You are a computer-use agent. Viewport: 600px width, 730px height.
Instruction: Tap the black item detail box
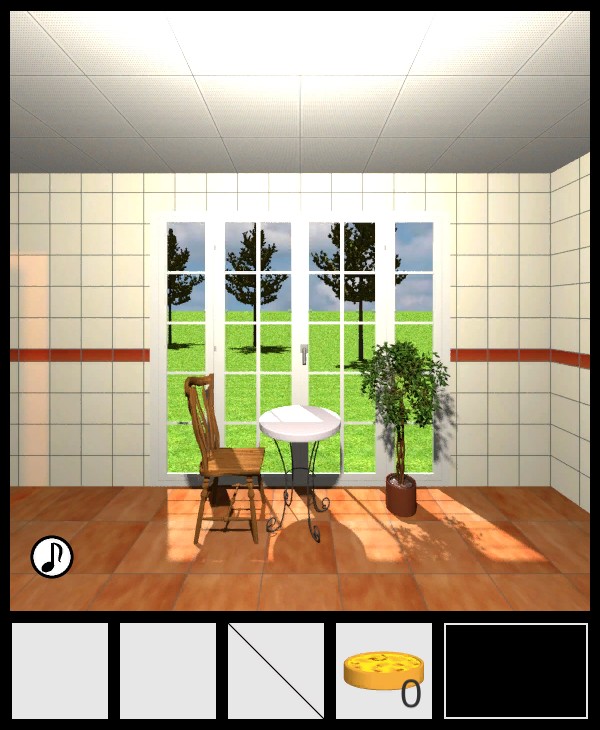click(x=516, y=671)
